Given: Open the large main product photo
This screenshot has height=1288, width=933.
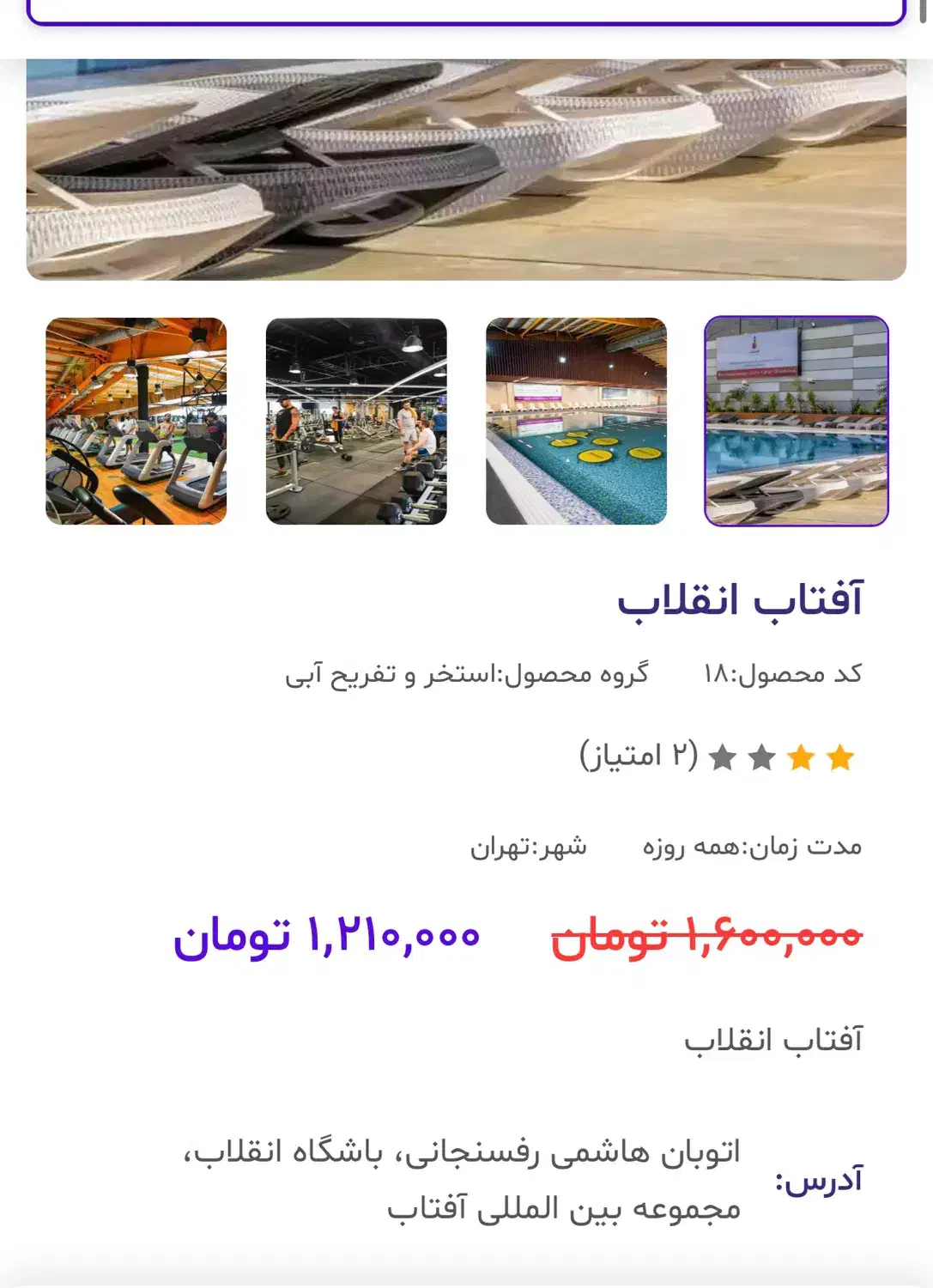Looking at the screenshot, I should [466, 169].
